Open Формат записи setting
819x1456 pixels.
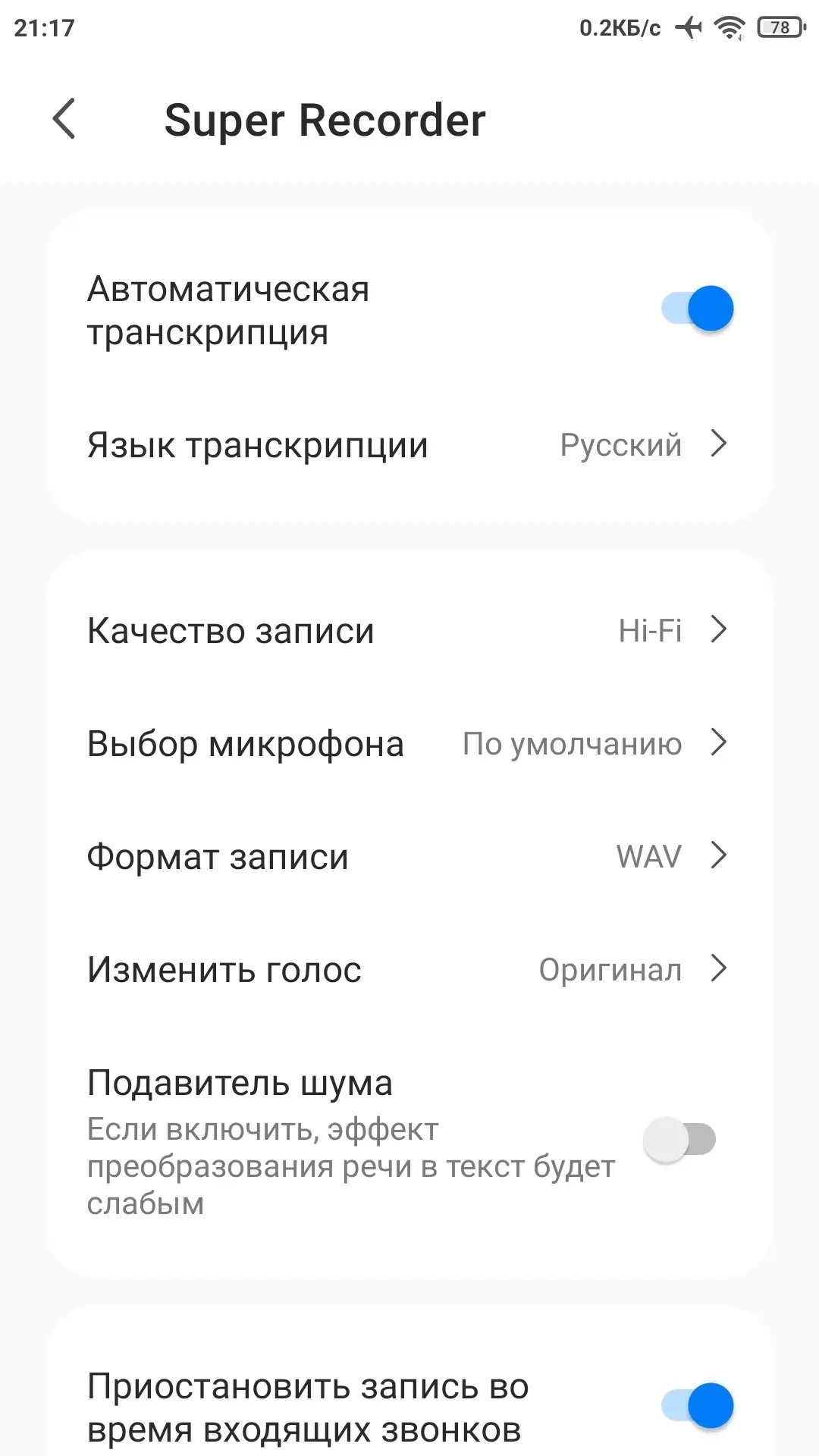pyautogui.click(x=409, y=856)
